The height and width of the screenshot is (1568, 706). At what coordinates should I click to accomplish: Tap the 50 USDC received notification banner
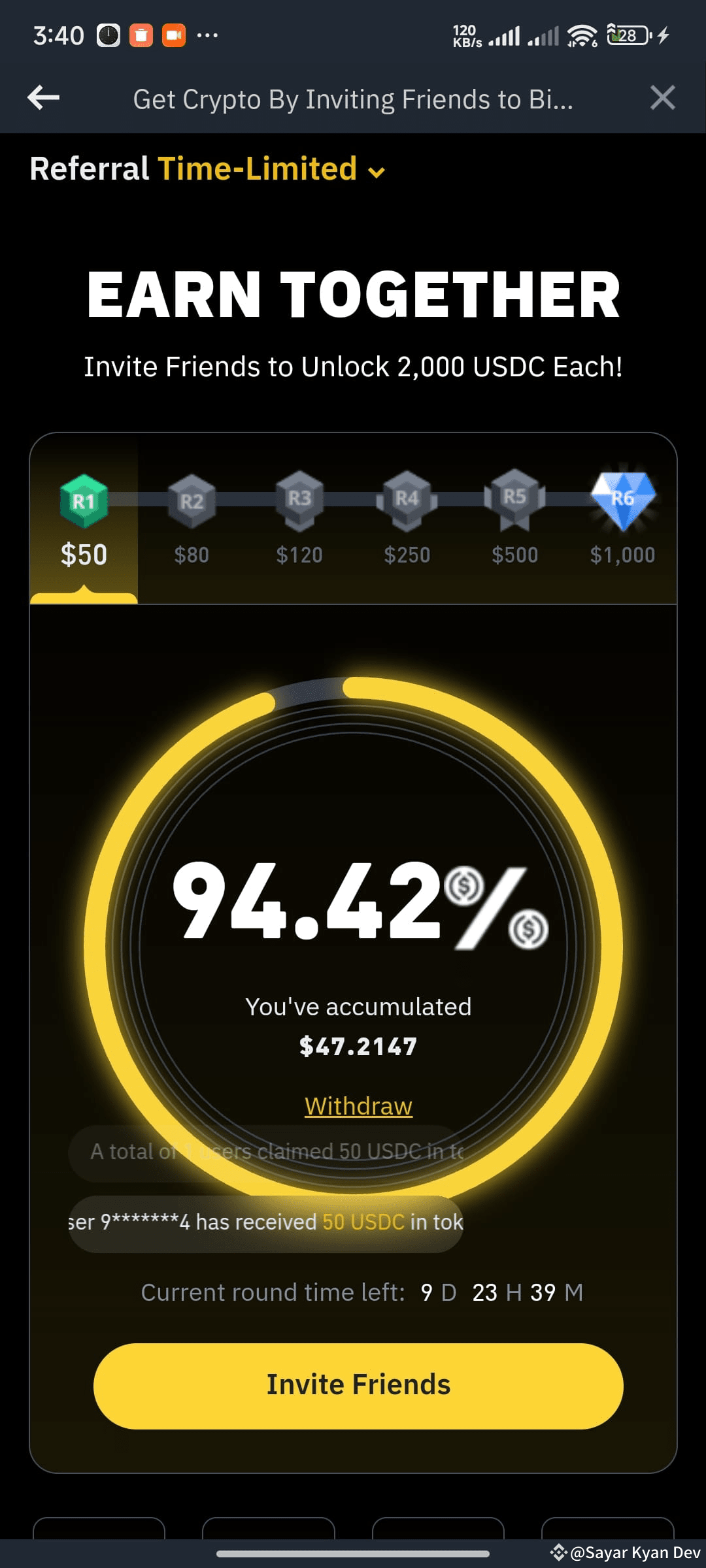[265, 1221]
